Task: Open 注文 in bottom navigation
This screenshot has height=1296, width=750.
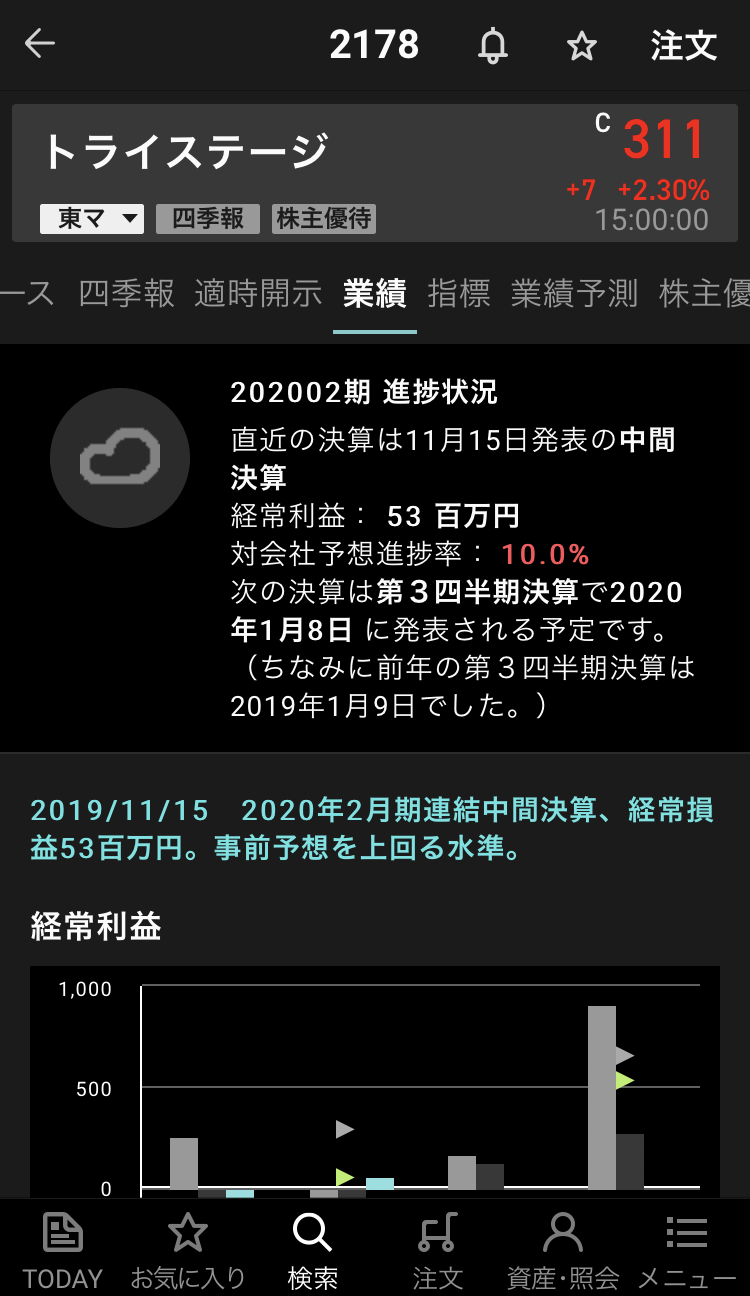Action: 438,1249
